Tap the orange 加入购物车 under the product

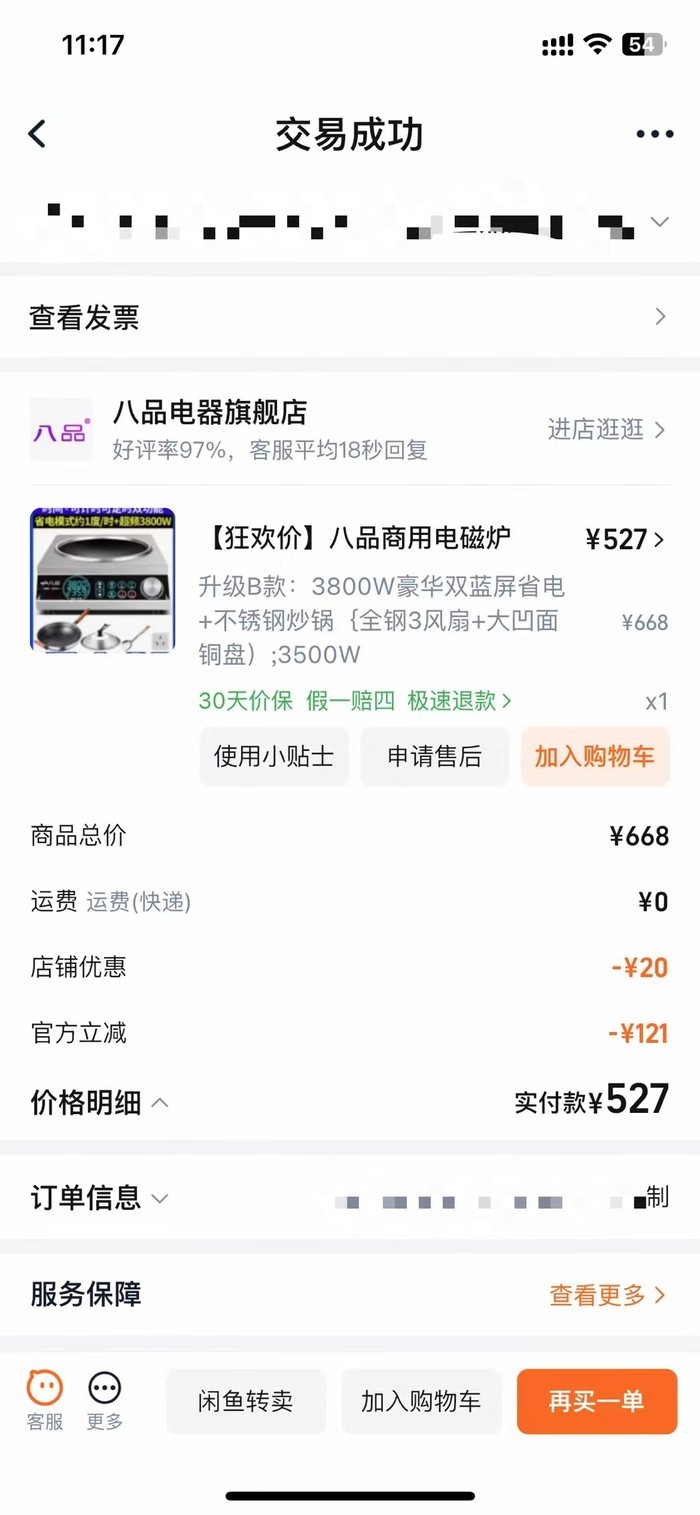tap(595, 756)
